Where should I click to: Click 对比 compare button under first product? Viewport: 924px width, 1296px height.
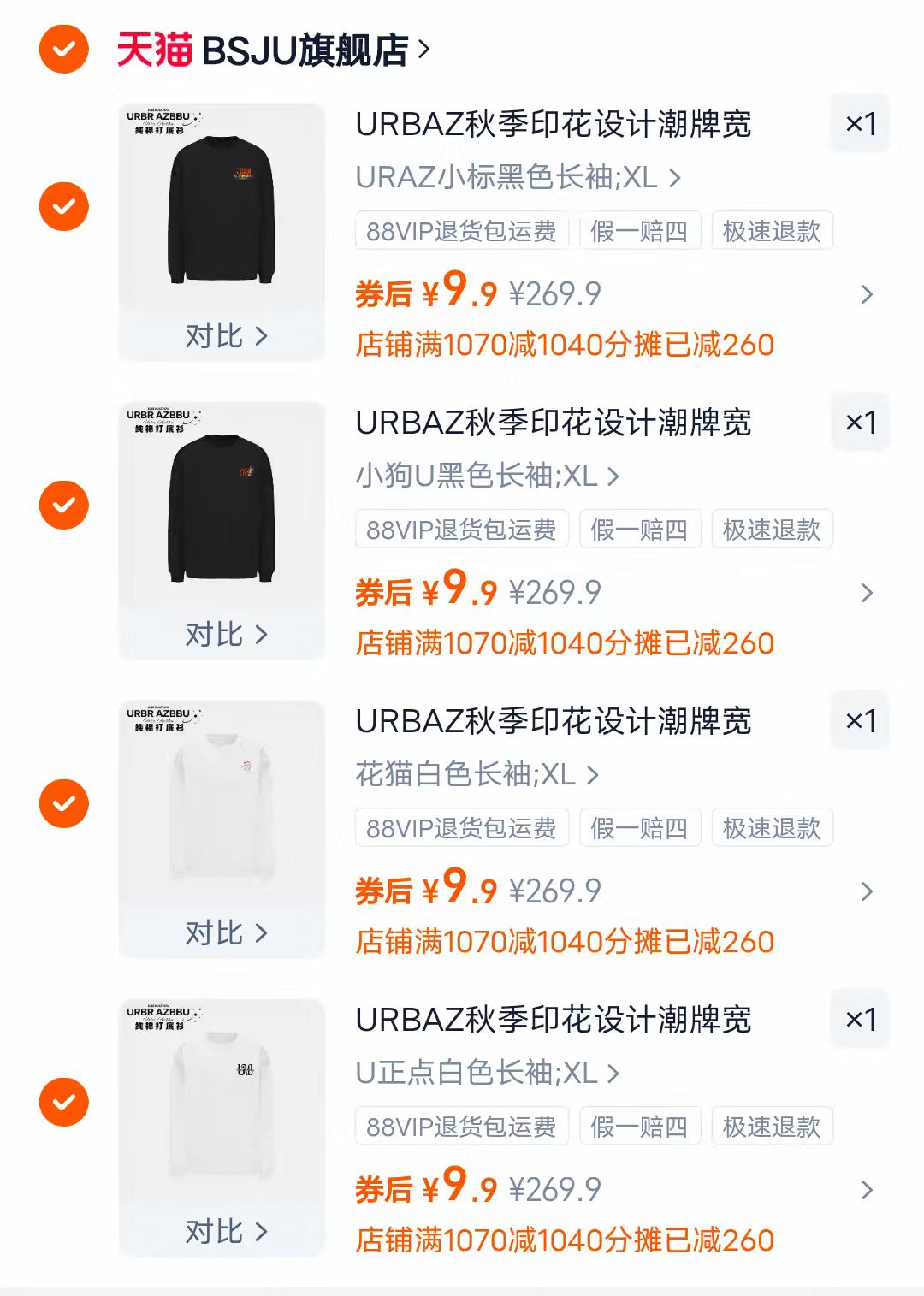point(222,337)
